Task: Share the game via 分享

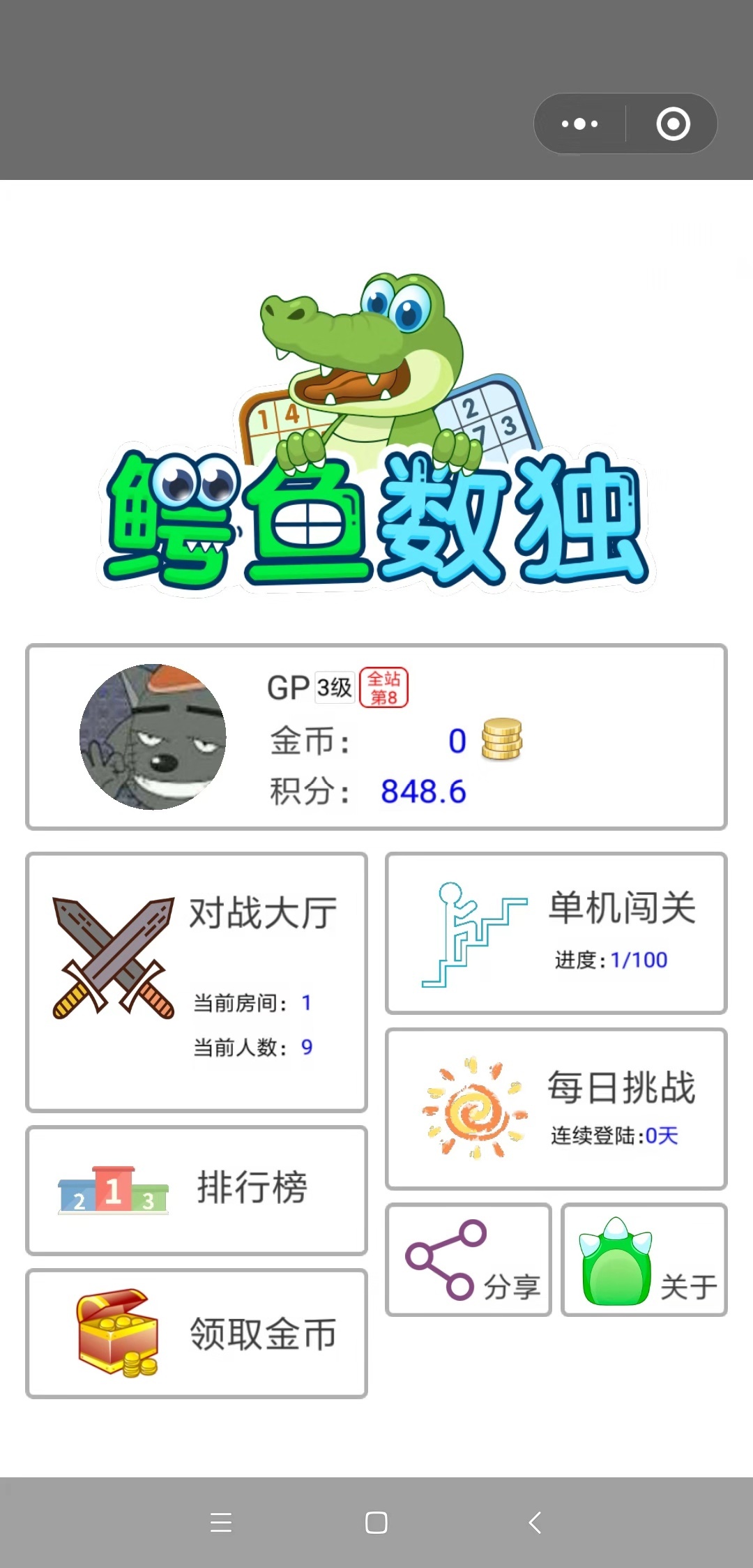Action: (x=469, y=1260)
